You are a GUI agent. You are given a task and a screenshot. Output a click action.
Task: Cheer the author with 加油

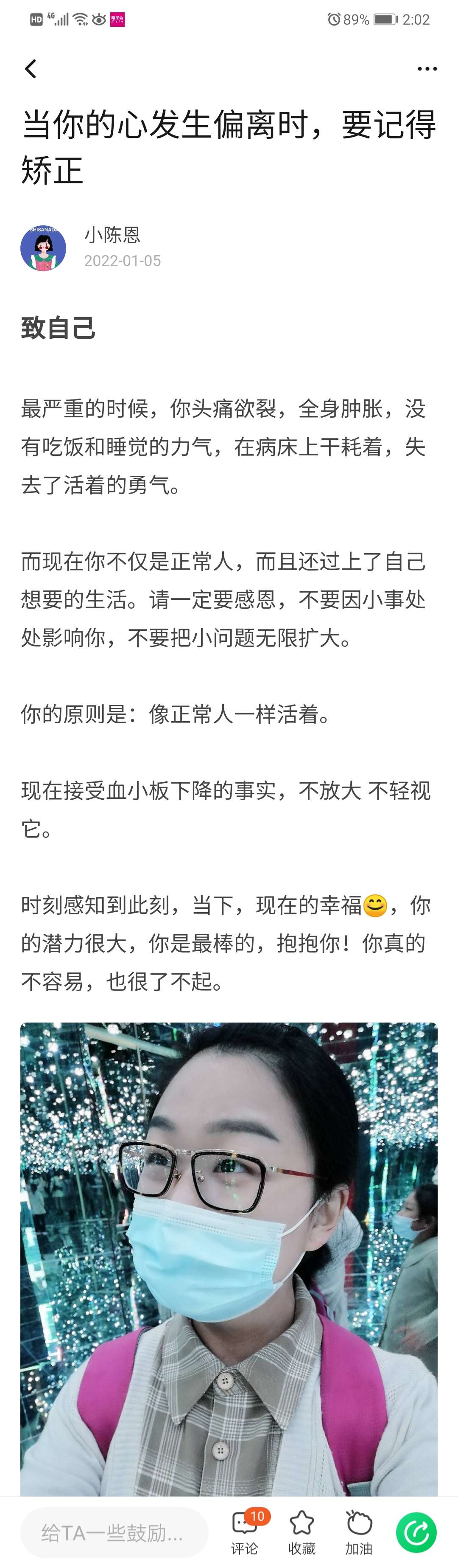[359, 1531]
